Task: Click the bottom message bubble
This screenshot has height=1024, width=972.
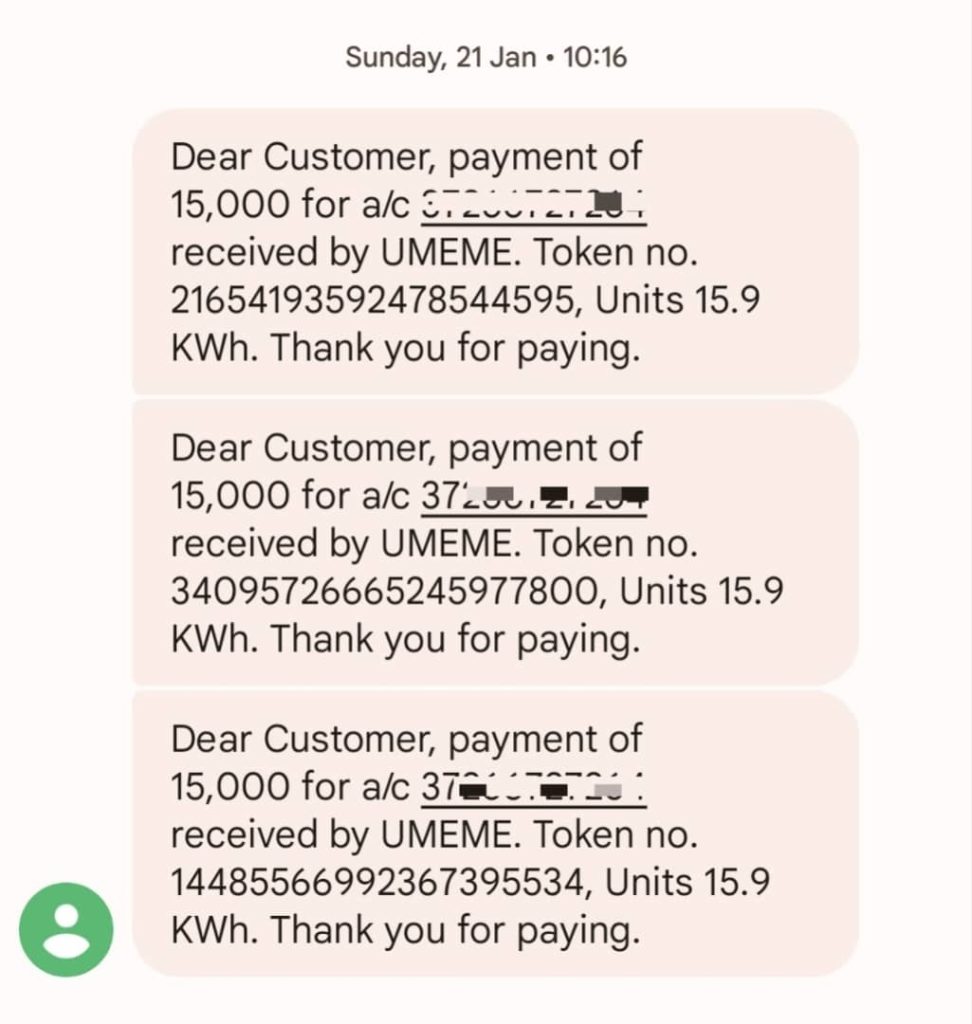Action: tap(490, 835)
